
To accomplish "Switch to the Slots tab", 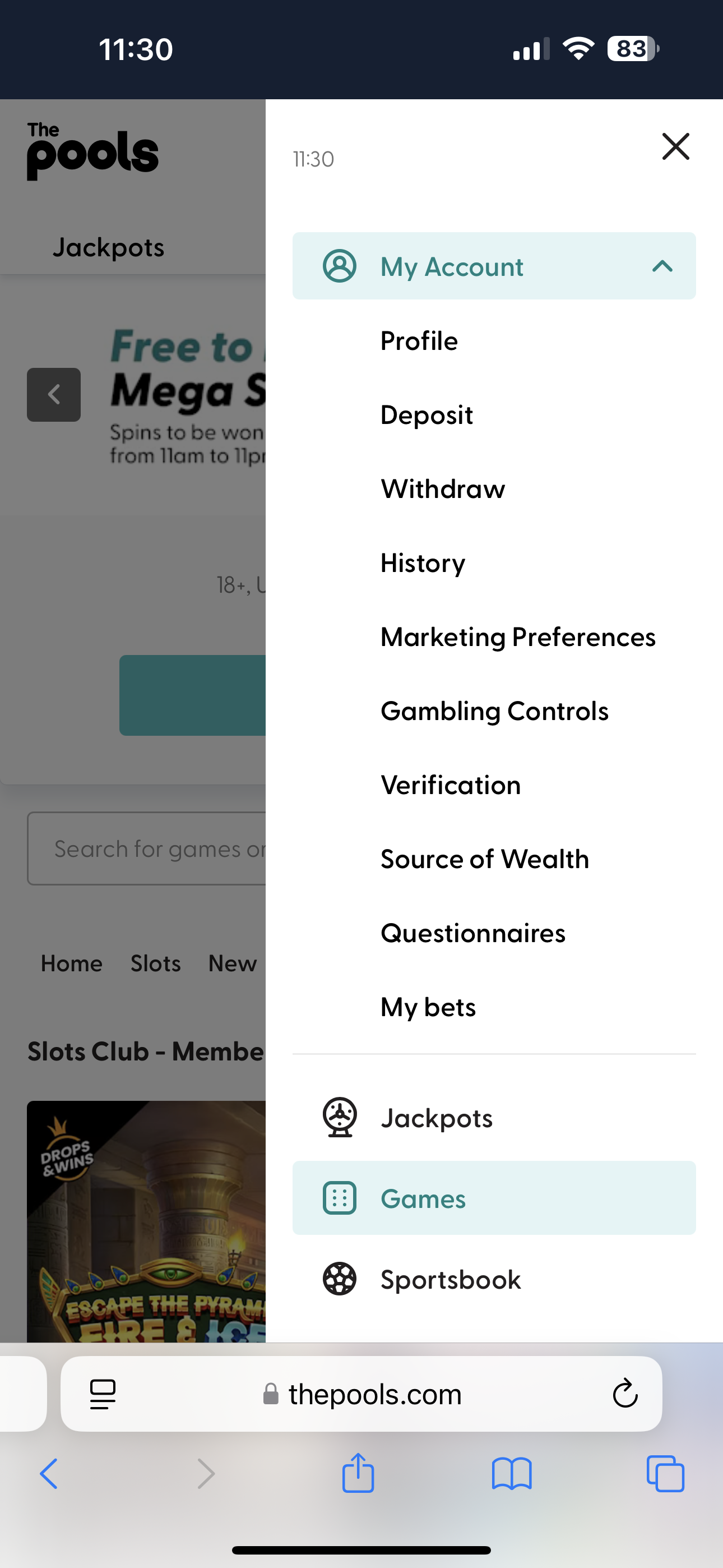I will (x=155, y=963).
